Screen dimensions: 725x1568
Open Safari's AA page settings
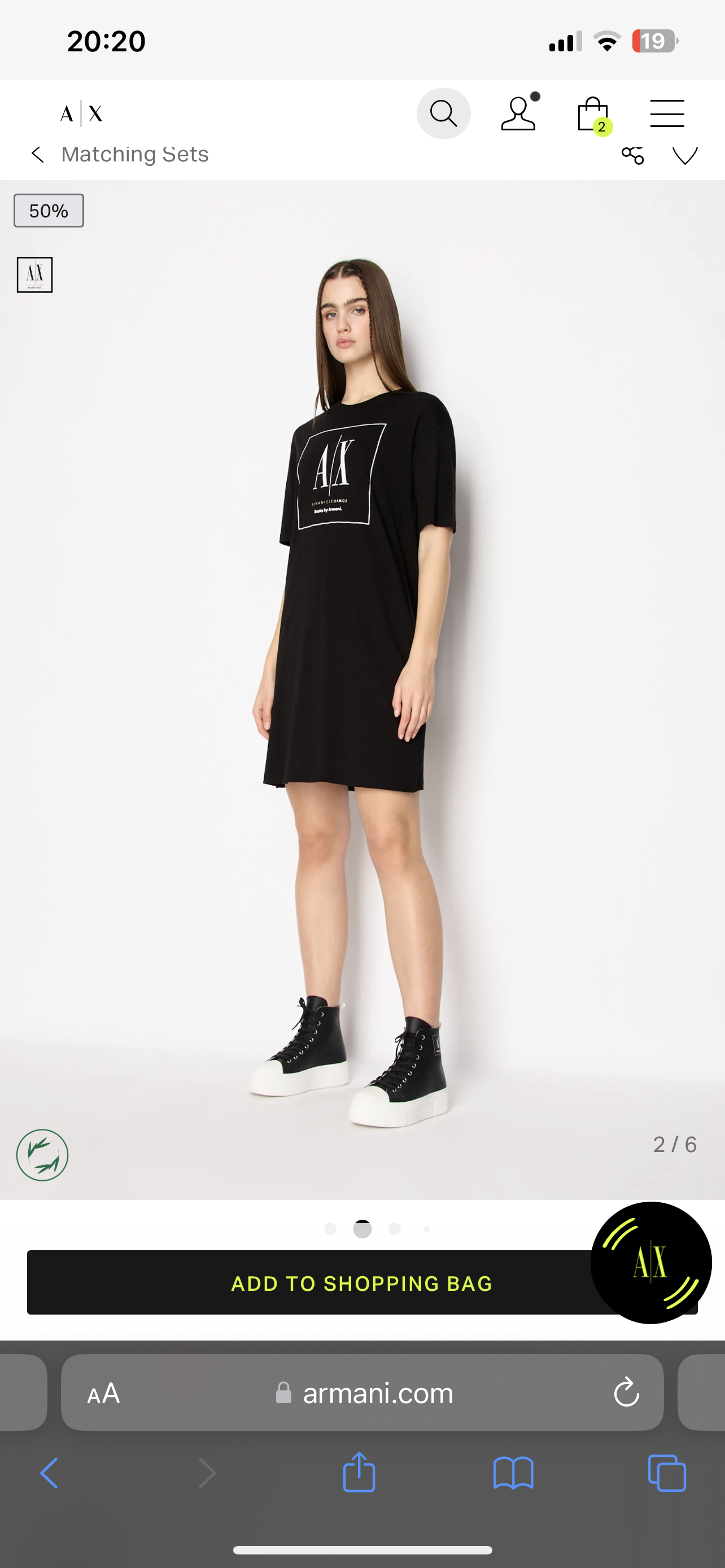103,1392
